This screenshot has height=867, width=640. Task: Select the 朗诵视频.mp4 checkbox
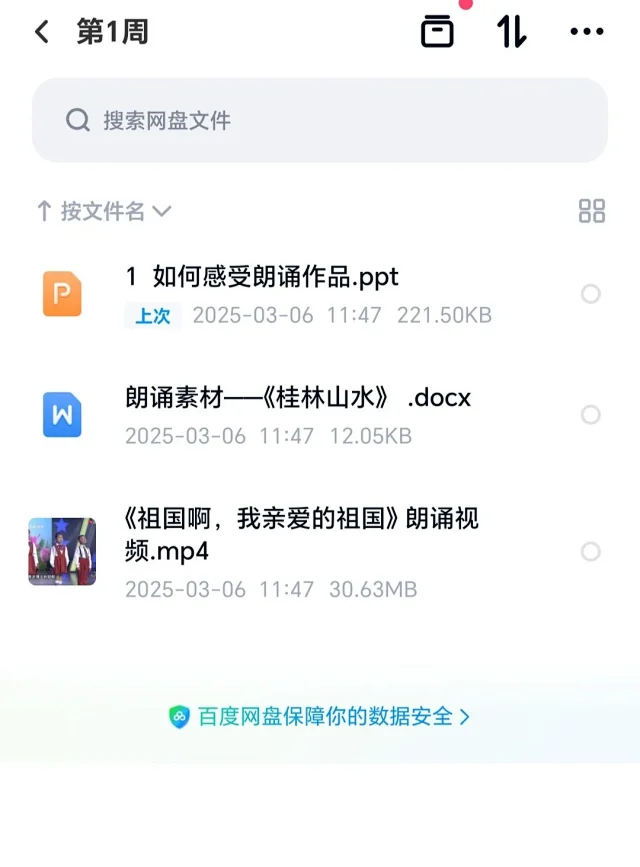pyautogui.click(x=591, y=552)
